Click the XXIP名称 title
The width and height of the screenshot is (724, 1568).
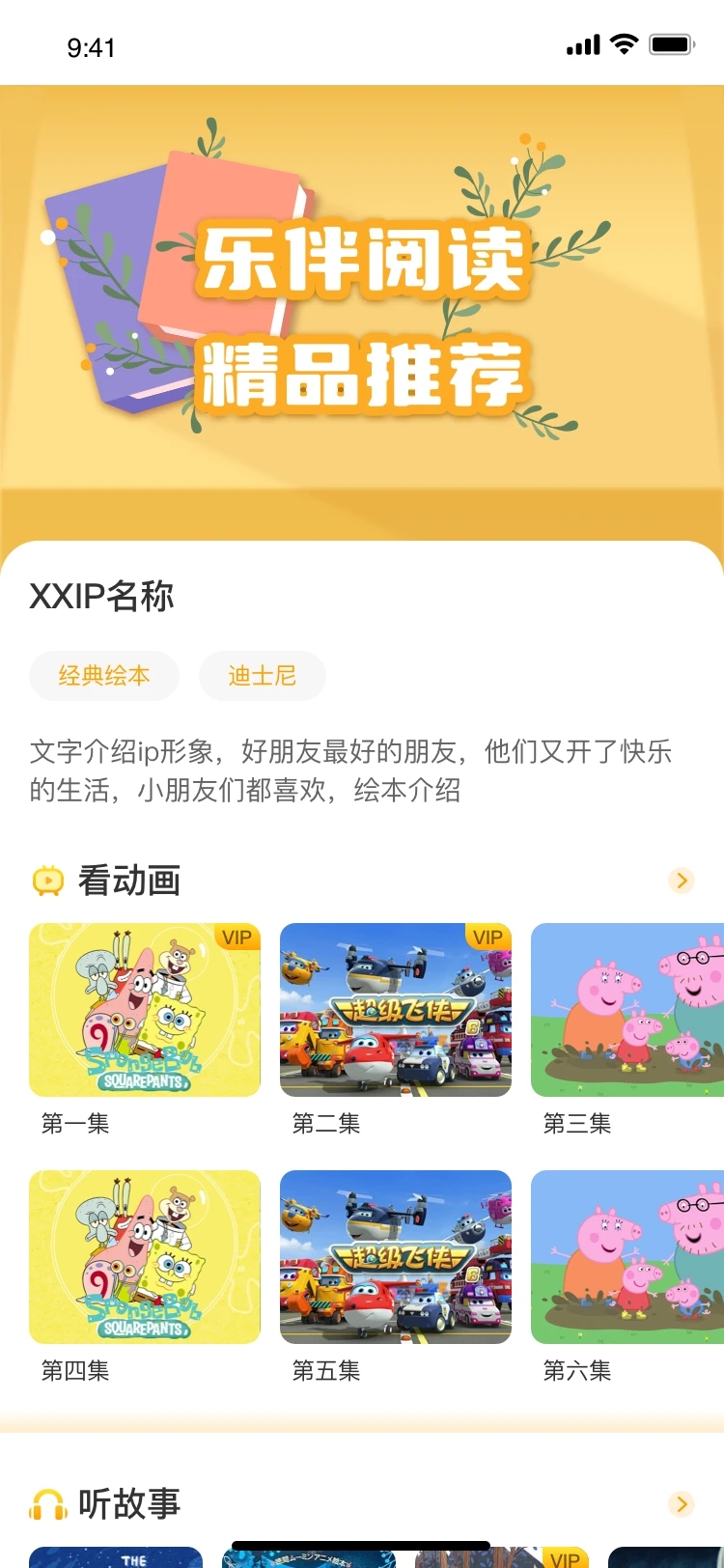[x=101, y=596]
